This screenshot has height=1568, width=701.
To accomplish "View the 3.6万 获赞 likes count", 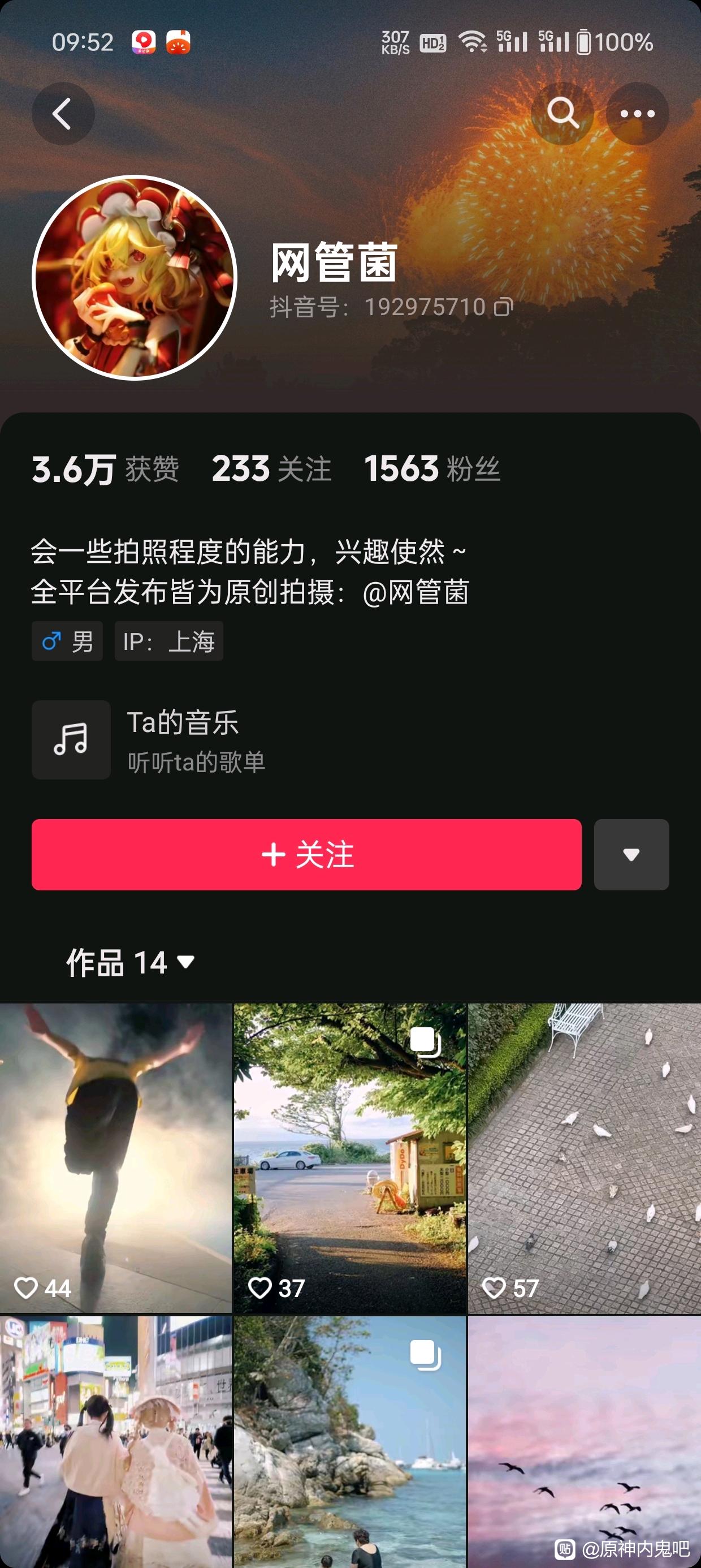I will tap(105, 469).
